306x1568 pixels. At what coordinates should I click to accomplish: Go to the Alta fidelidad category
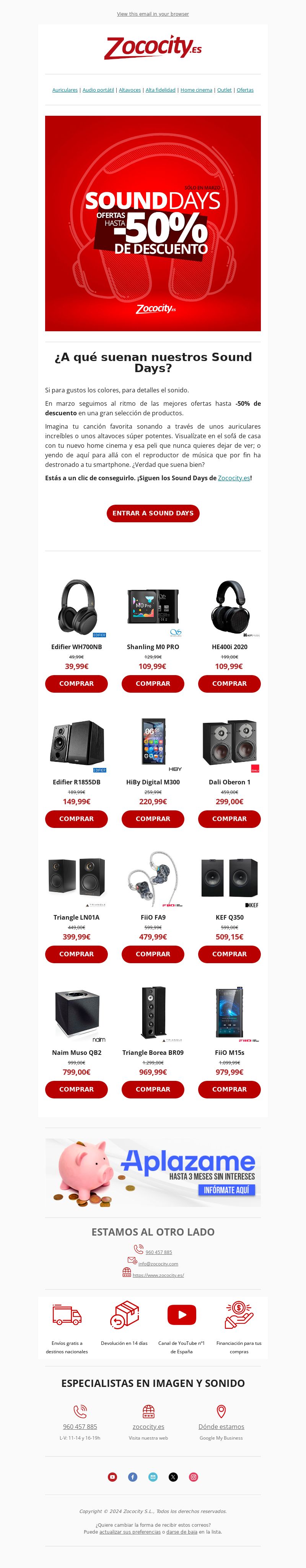pos(160,90)
